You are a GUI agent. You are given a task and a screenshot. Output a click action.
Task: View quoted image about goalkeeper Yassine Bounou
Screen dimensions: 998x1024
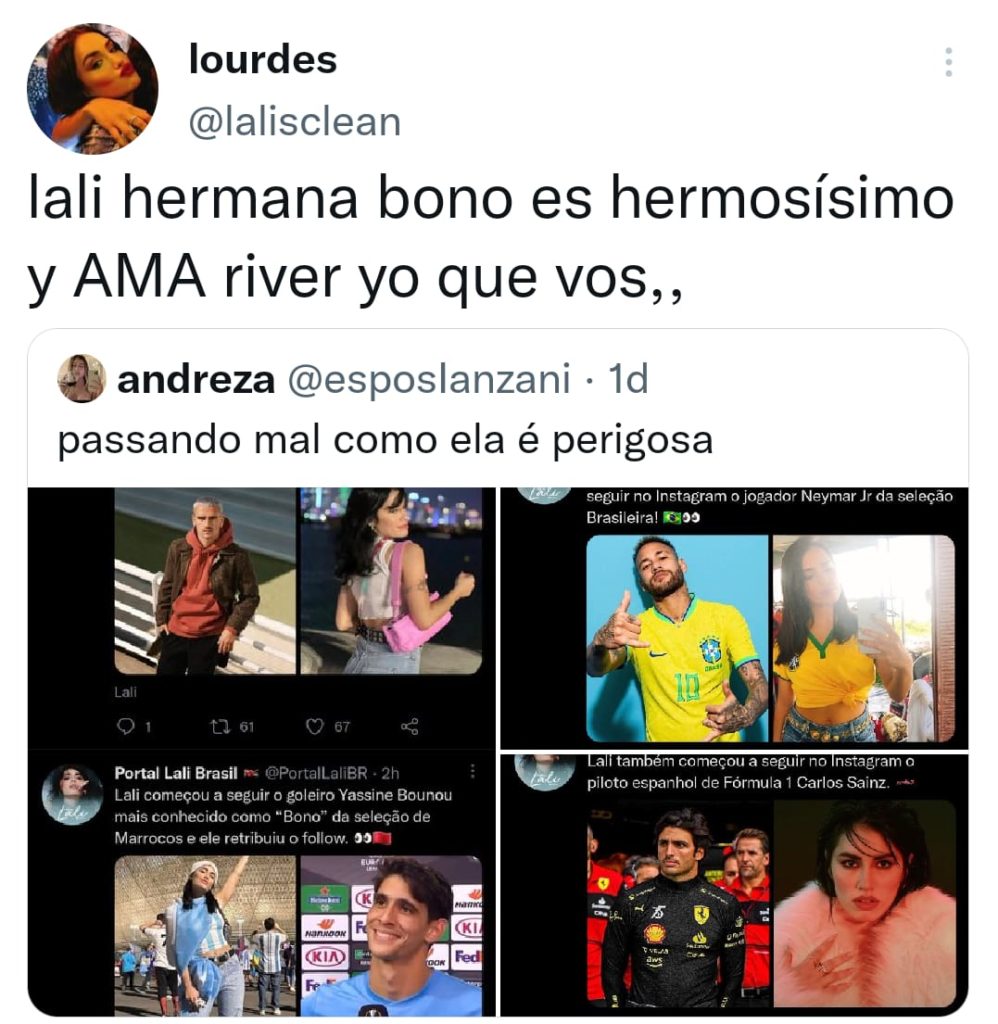[262, 884]
